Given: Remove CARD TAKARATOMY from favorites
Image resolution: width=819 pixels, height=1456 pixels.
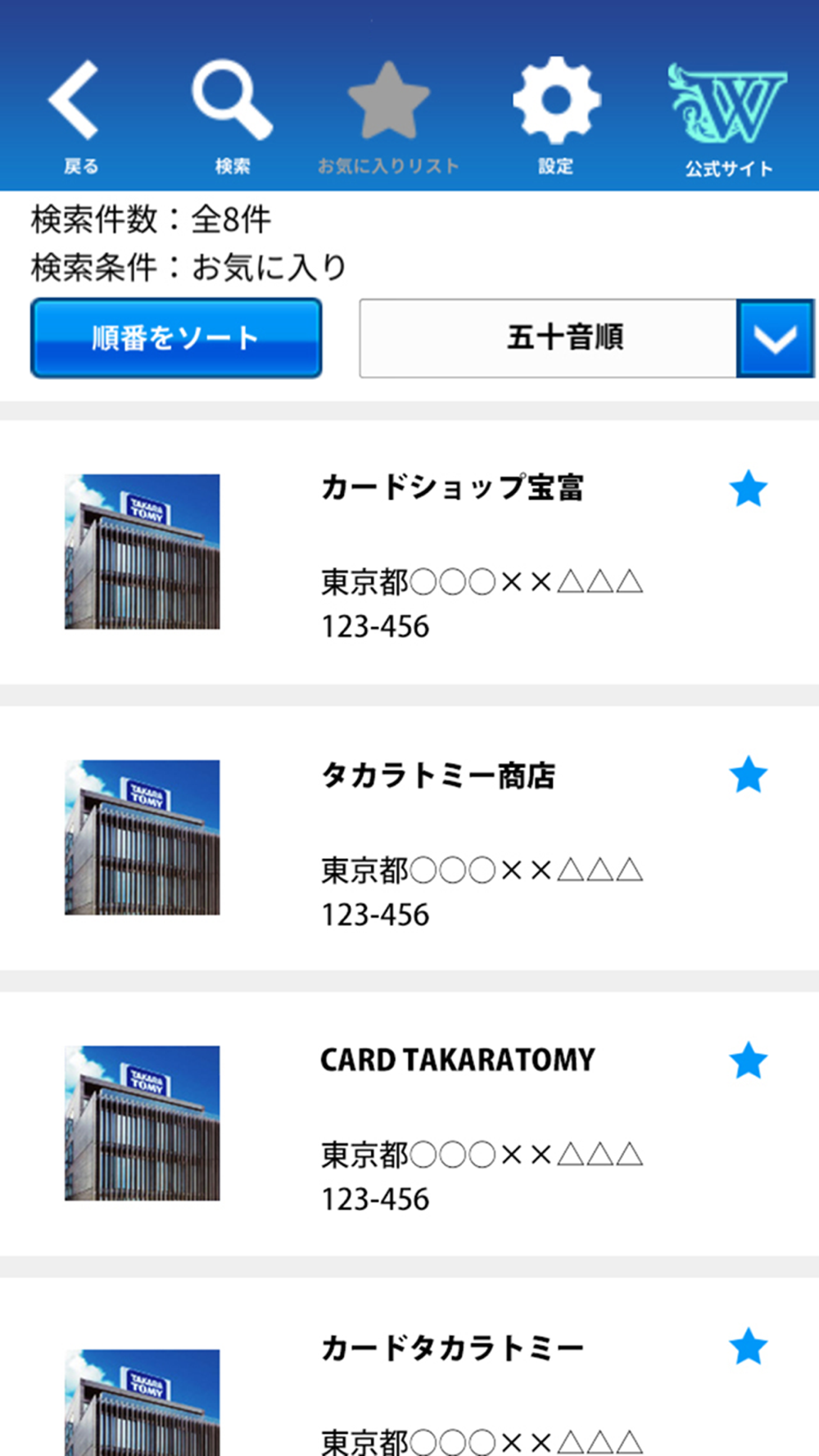Looking at the screenshot, I should (x=748, y=1060).
